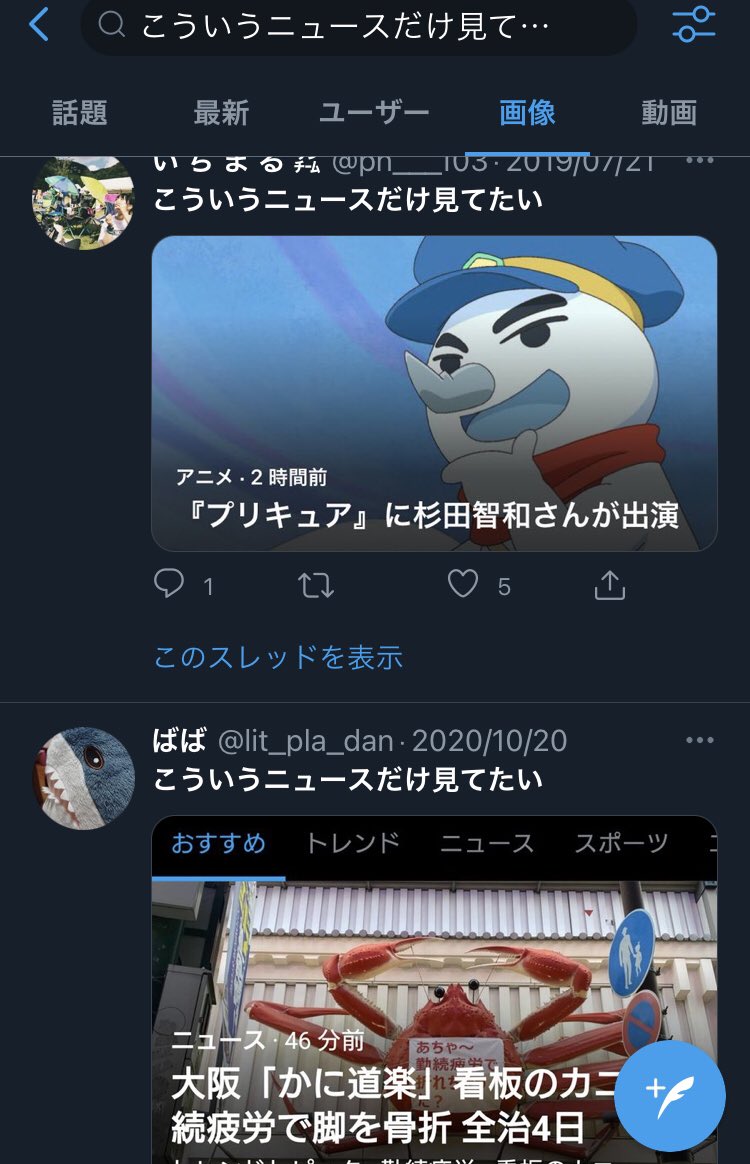Screen dimensions: 750x1164
Task: Show the thread via このスレッドを表示
Action: [x=280, y=658]
